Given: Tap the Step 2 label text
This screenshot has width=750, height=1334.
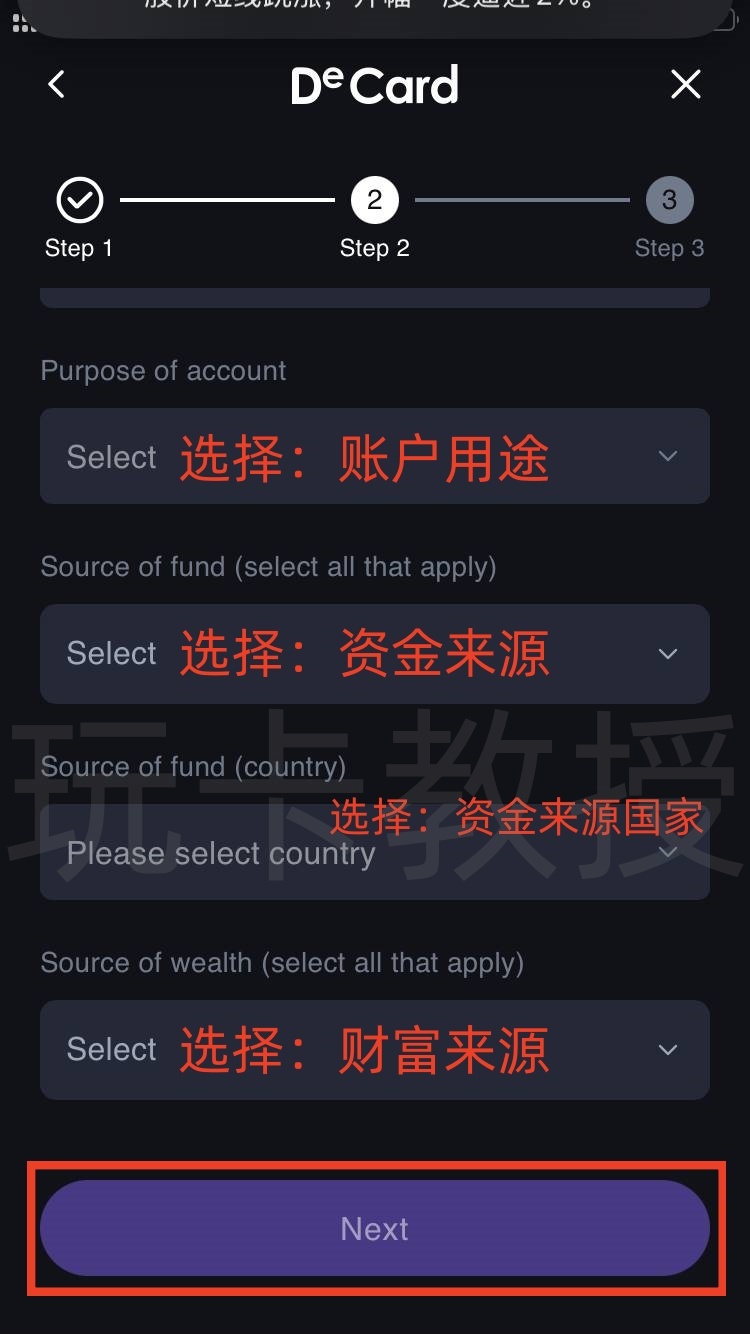Looking at the screenshot, I should (374, 248).
